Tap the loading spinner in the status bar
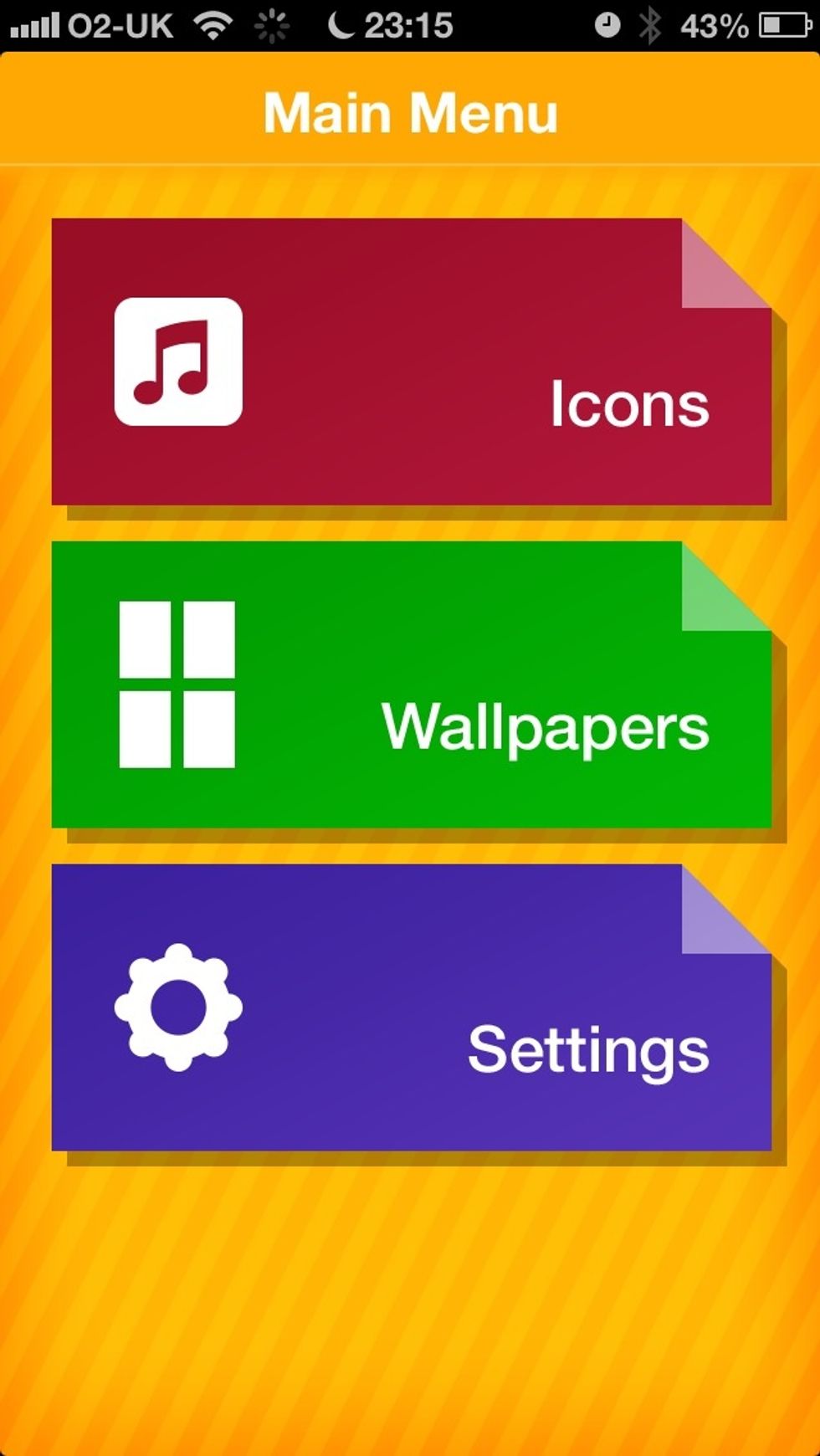Image resolution: width=820 pixels, height=1456 pixels. 269,24
